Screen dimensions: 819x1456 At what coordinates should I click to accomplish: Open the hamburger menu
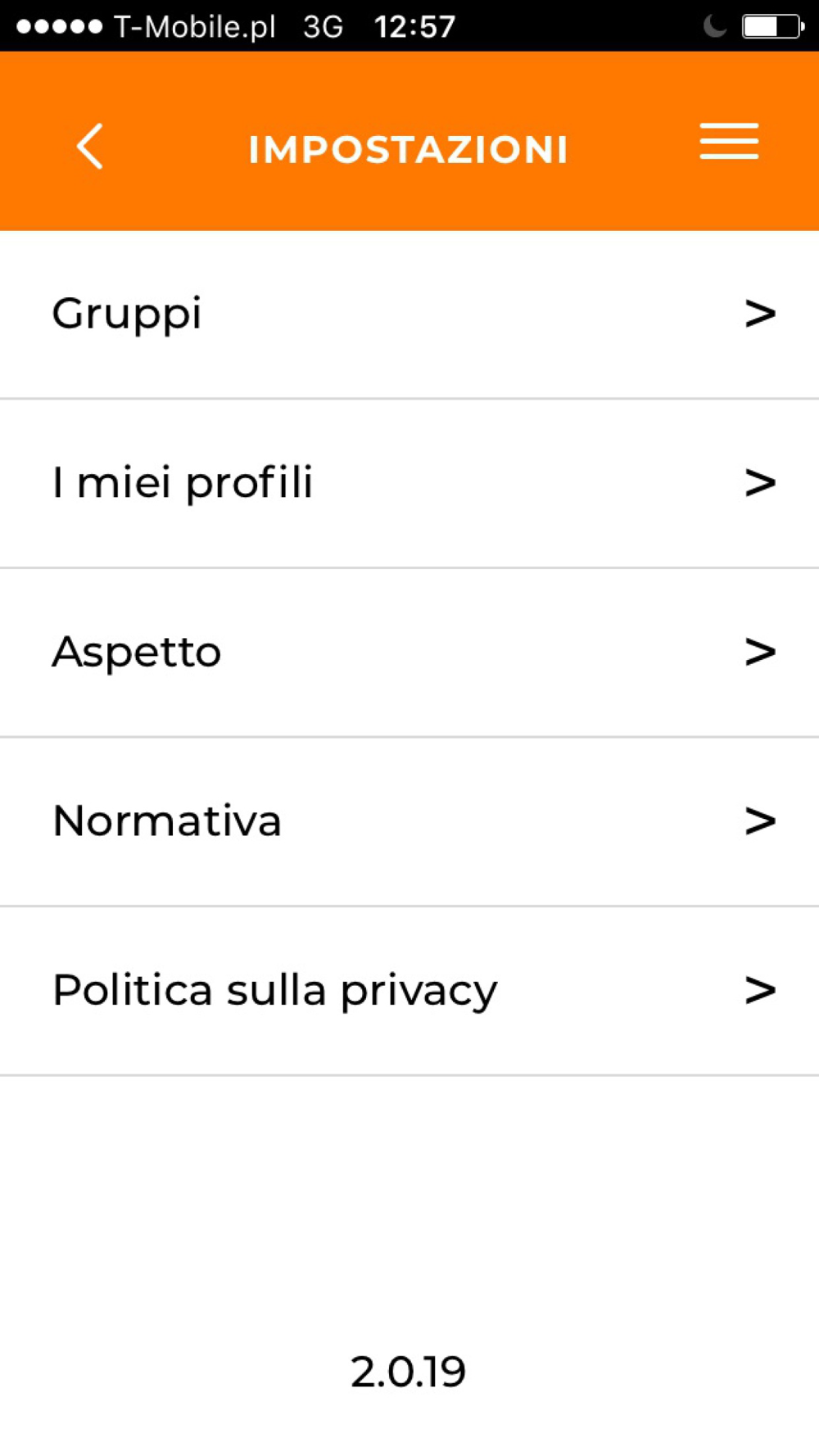click(729, 142)
